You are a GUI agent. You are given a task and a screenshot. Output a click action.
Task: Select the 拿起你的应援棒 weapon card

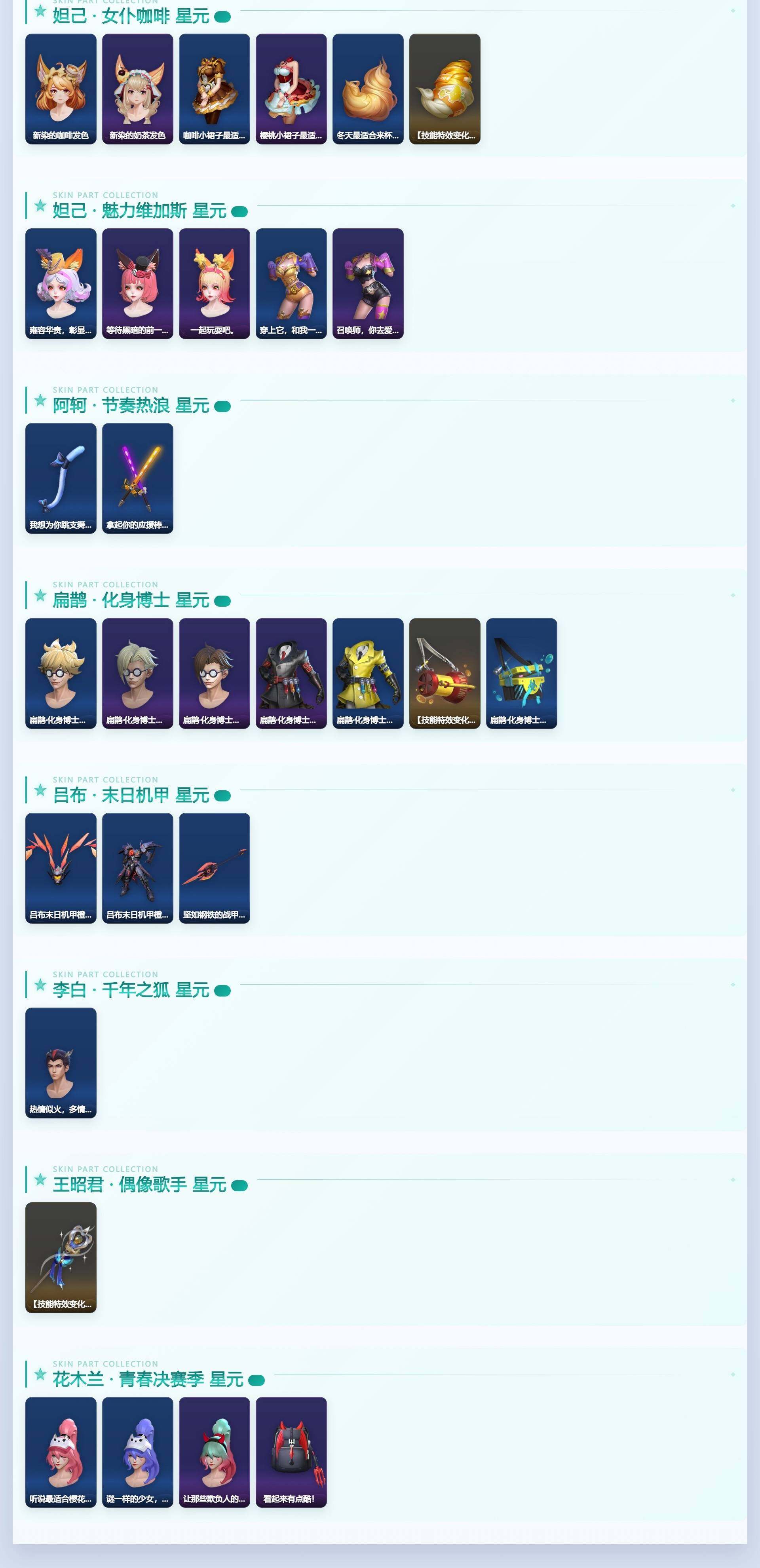coord(138,478)
